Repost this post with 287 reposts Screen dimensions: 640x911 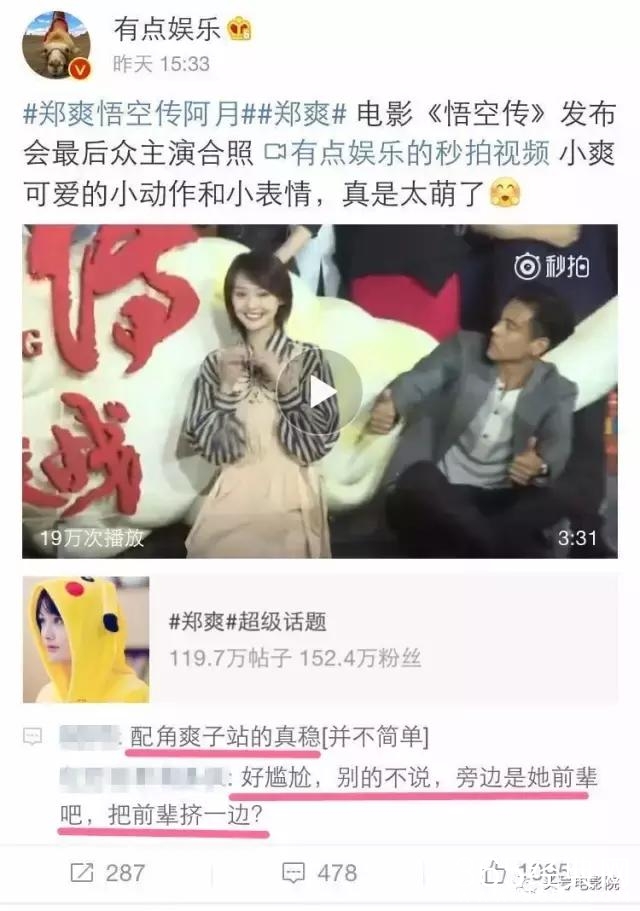tap(107, 872)
